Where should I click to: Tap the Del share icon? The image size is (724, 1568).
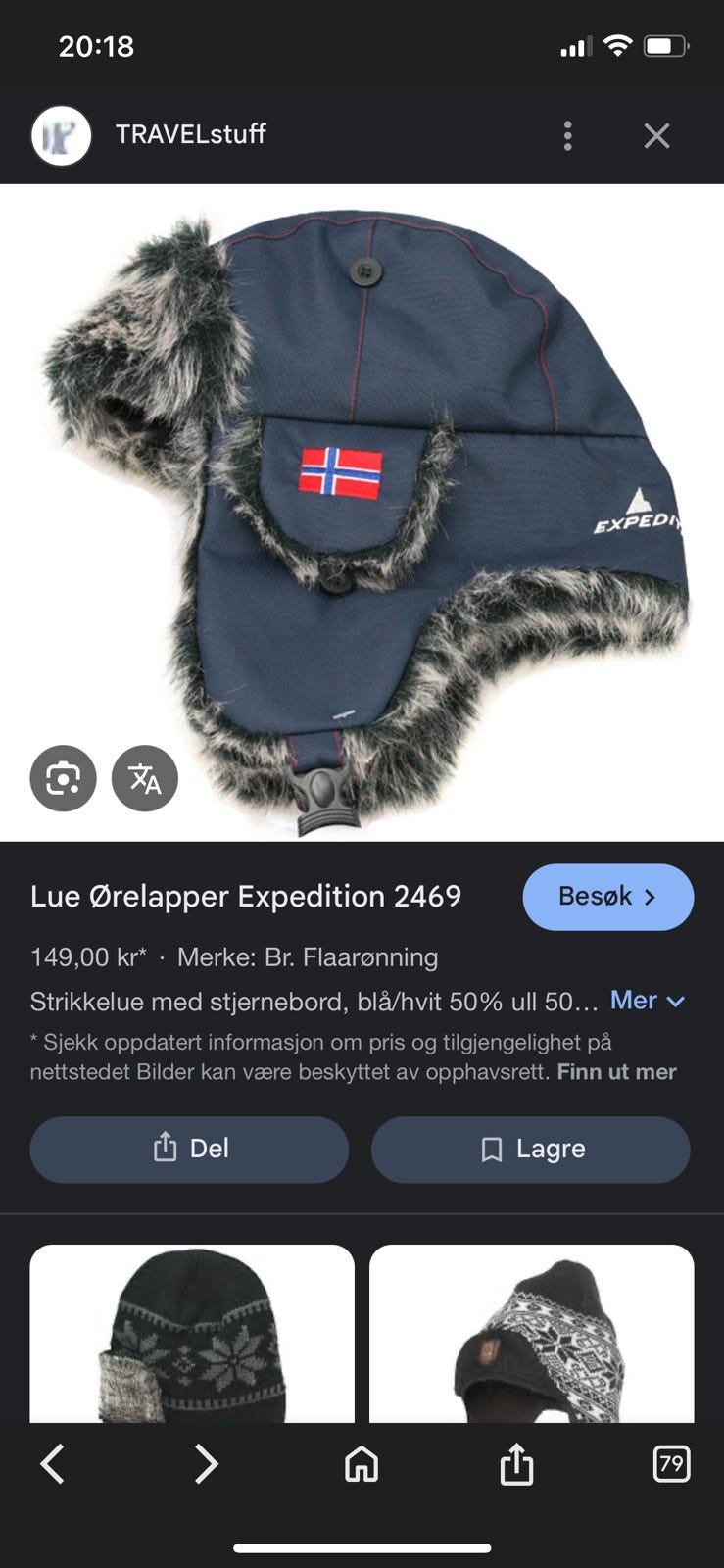[167, 1149]
